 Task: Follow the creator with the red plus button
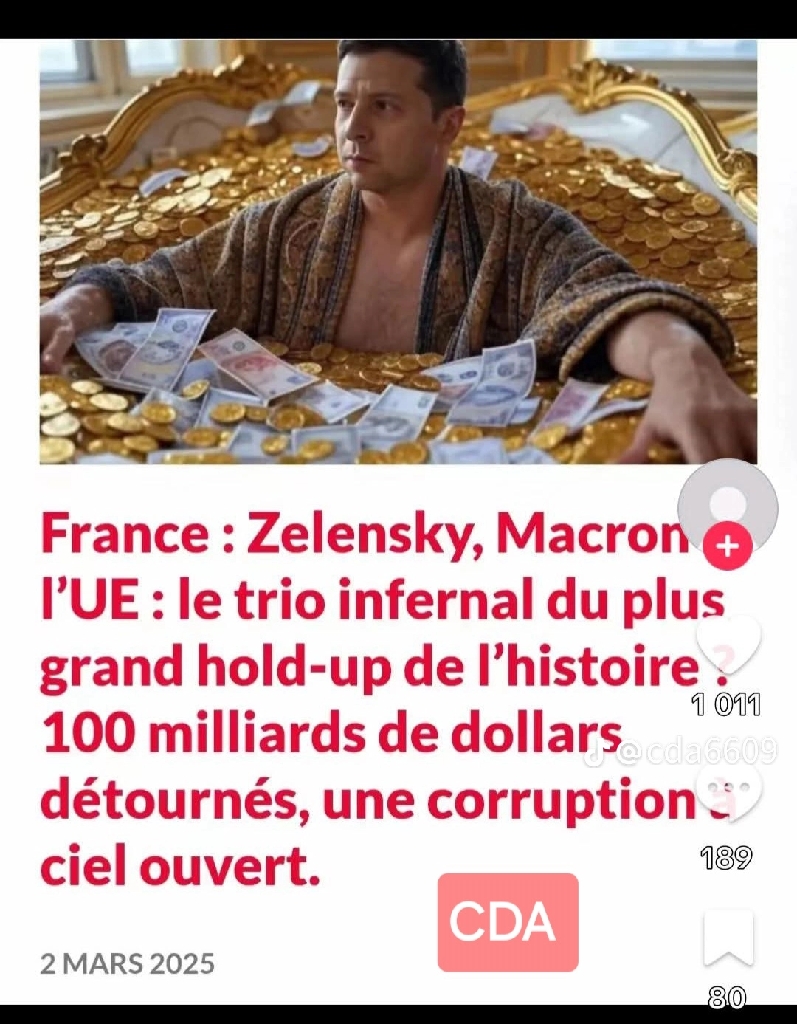point(728,545)
